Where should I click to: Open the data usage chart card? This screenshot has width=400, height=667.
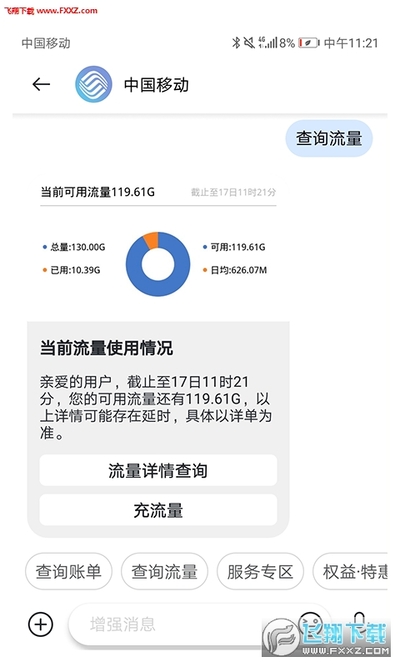(x=158, y=240)
